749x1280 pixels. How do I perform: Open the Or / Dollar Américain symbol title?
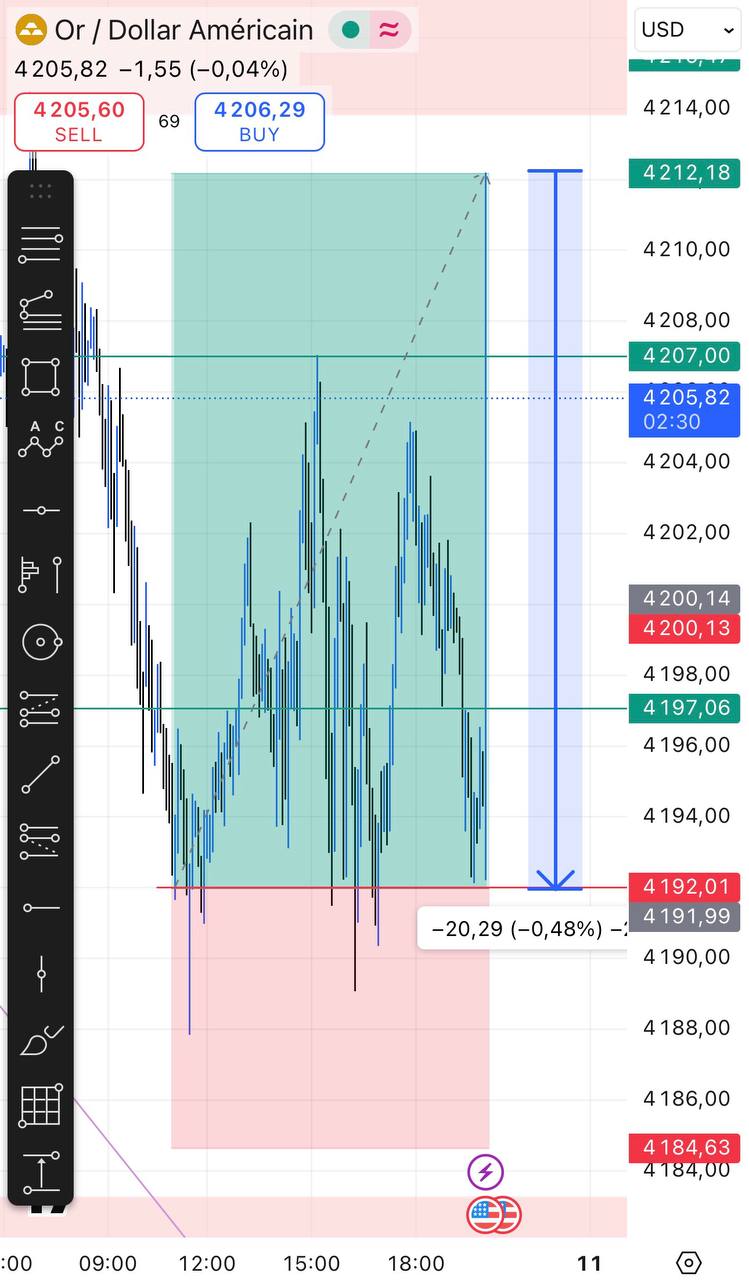tap(184, 31)
